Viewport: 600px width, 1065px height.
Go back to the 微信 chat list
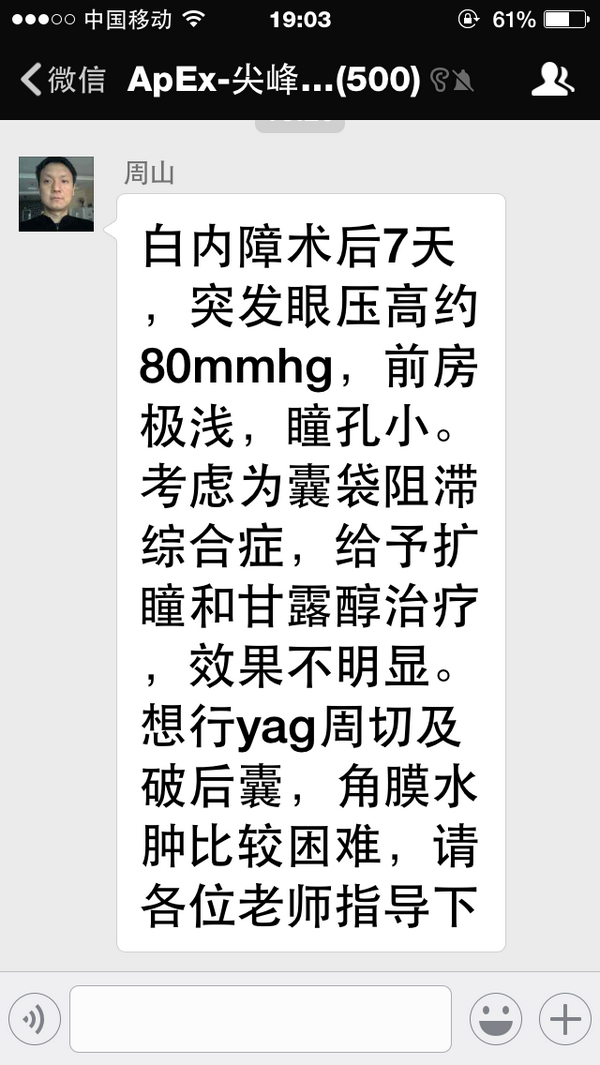point(62,80)
